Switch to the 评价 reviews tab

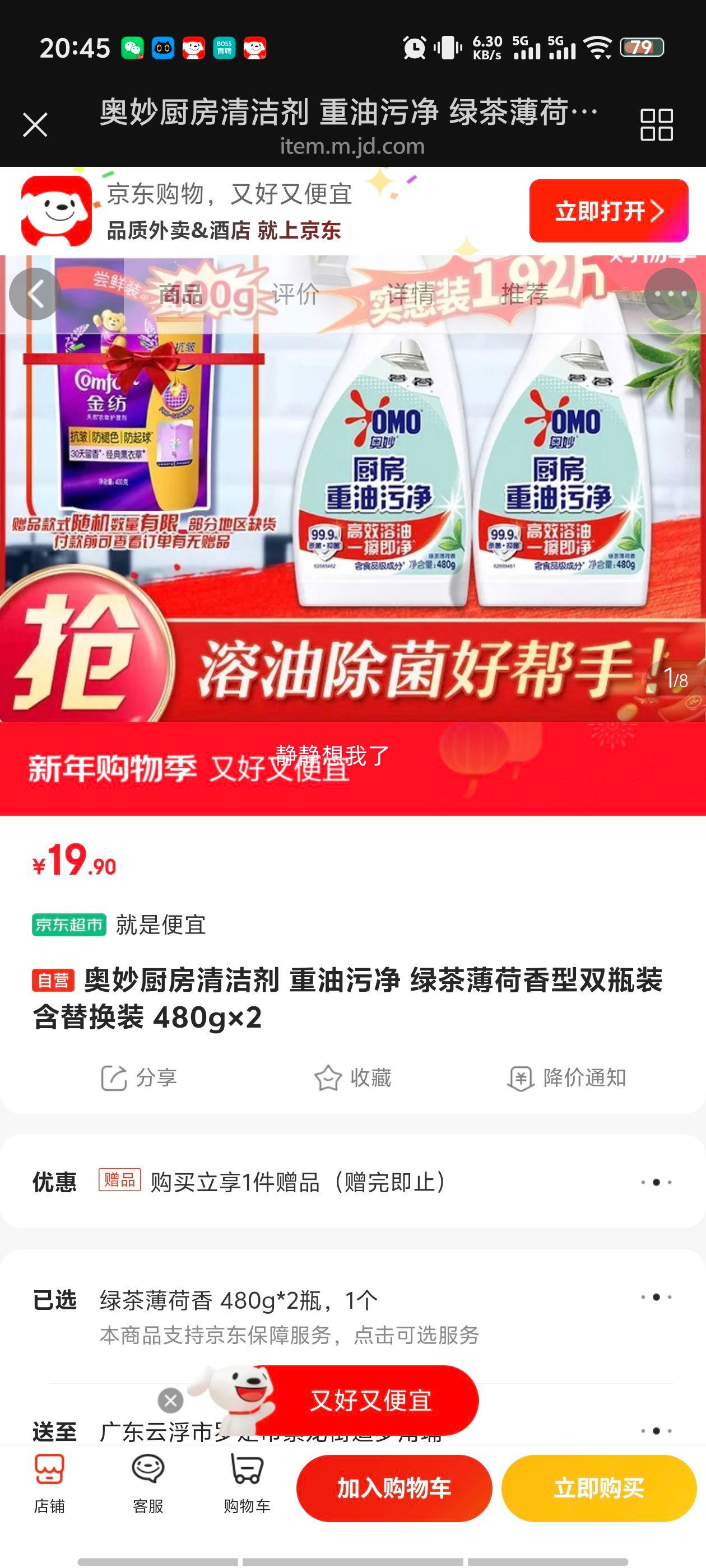click(x=292, y=296)
